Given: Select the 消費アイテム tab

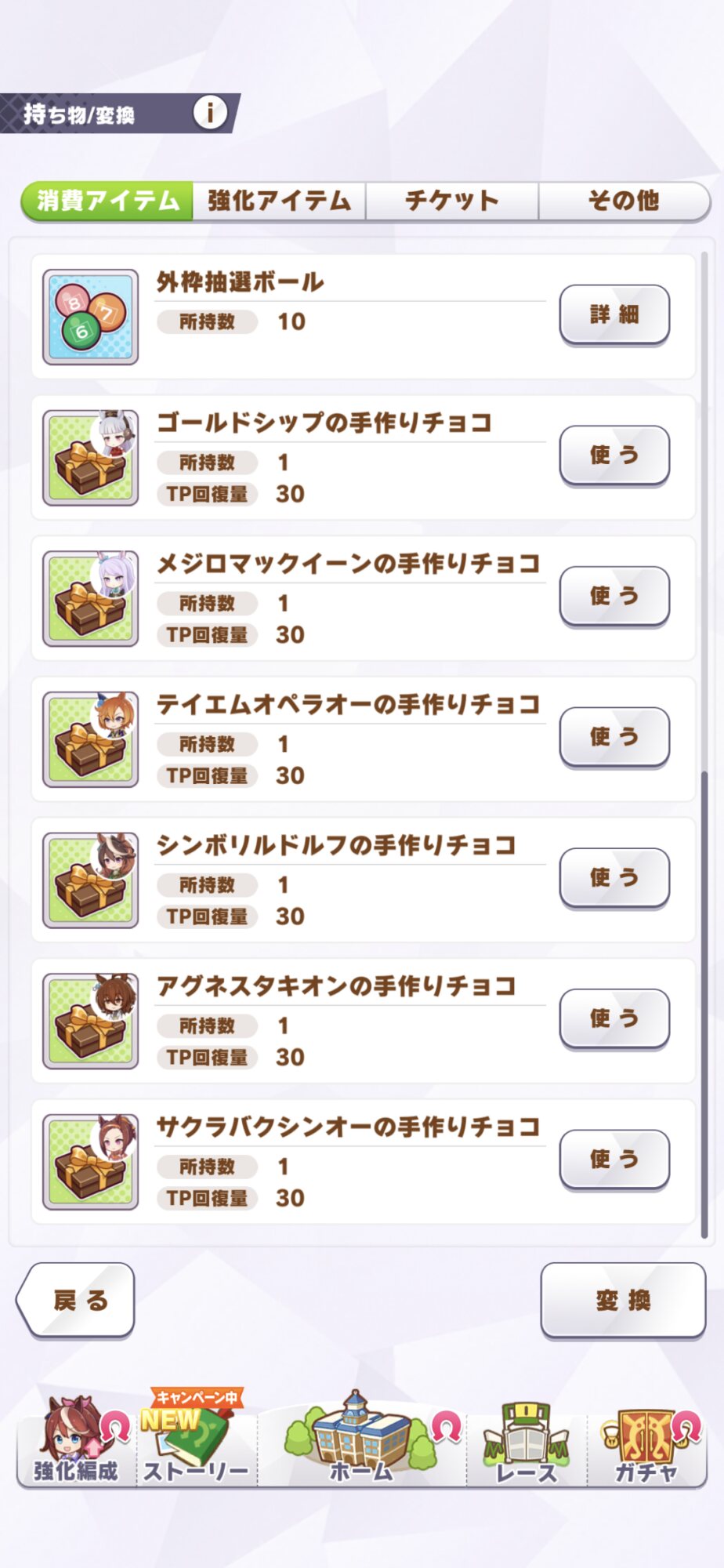Looking at the screenshot, I should (107, 201).
